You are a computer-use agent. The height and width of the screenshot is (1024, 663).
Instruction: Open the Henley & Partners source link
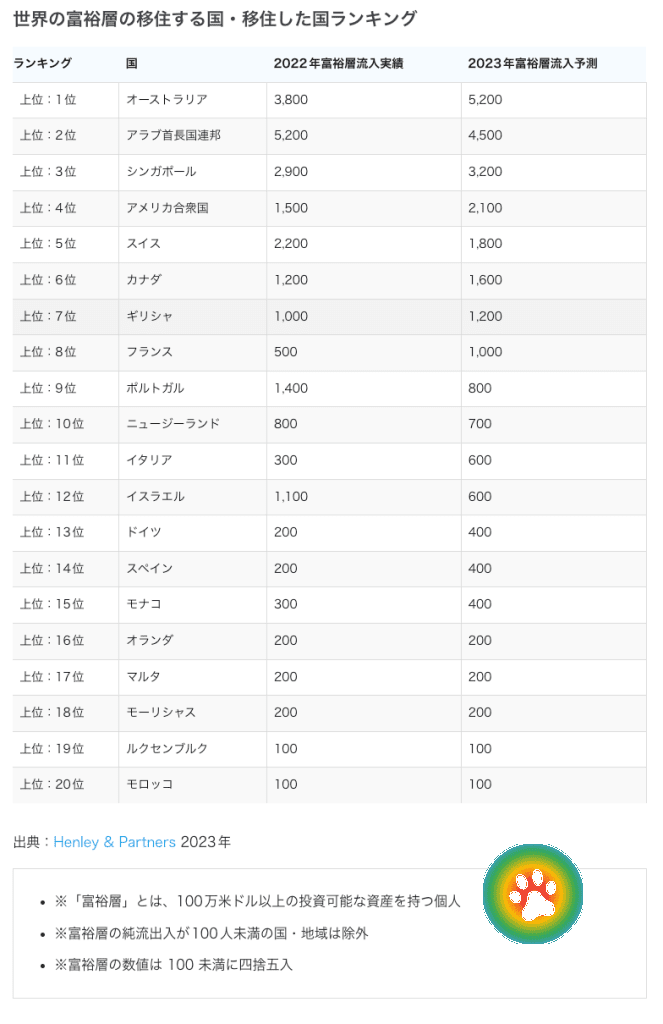(114, 842)
